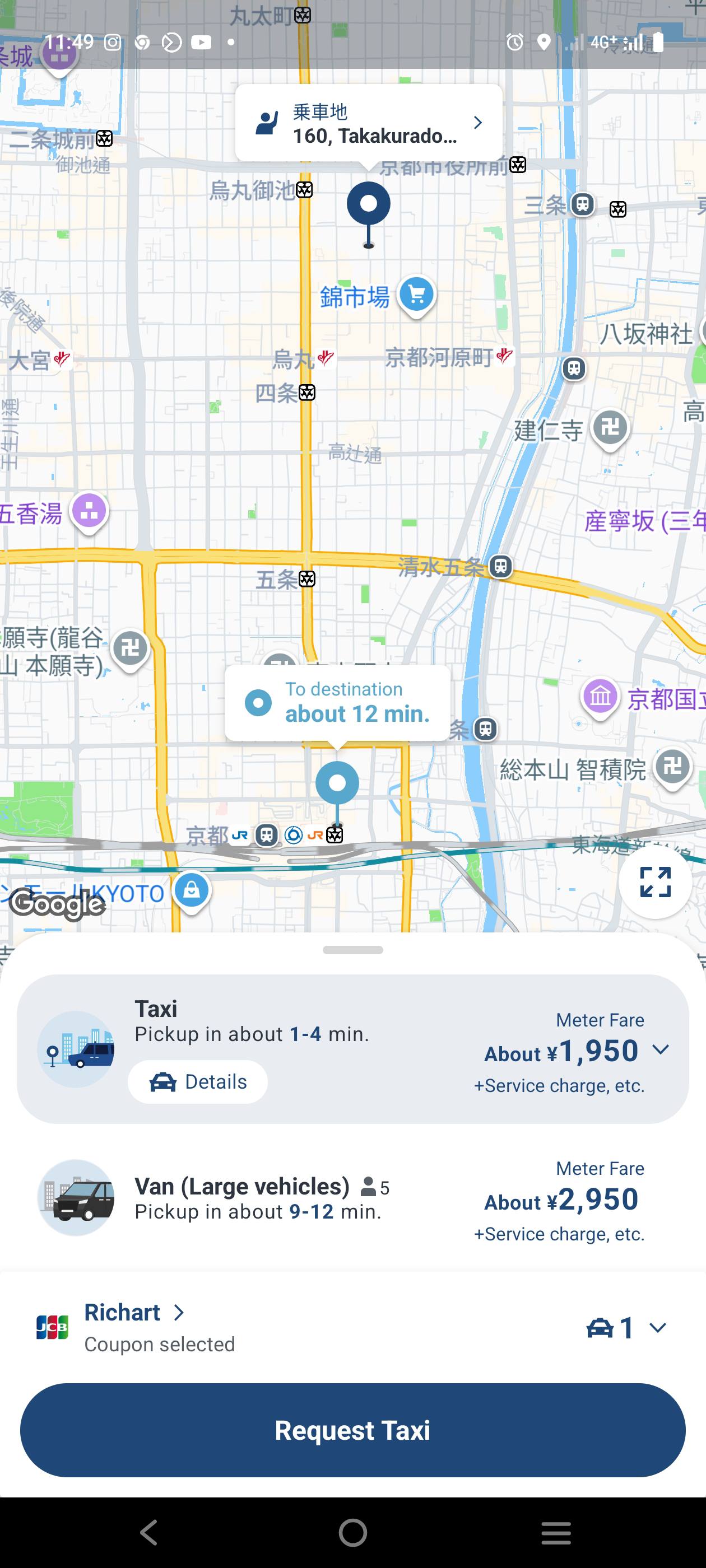
Task: Open recent apps from the navigation bar
Action: [555, 1532]
